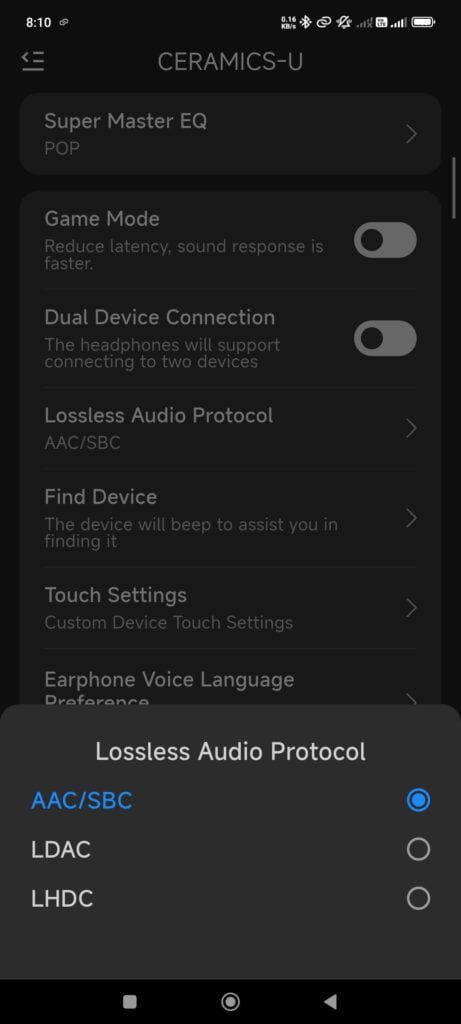Viewport: 461px width, 1024px height.
Task: Choose LDAC as the audio protocol
Action: 230,849
